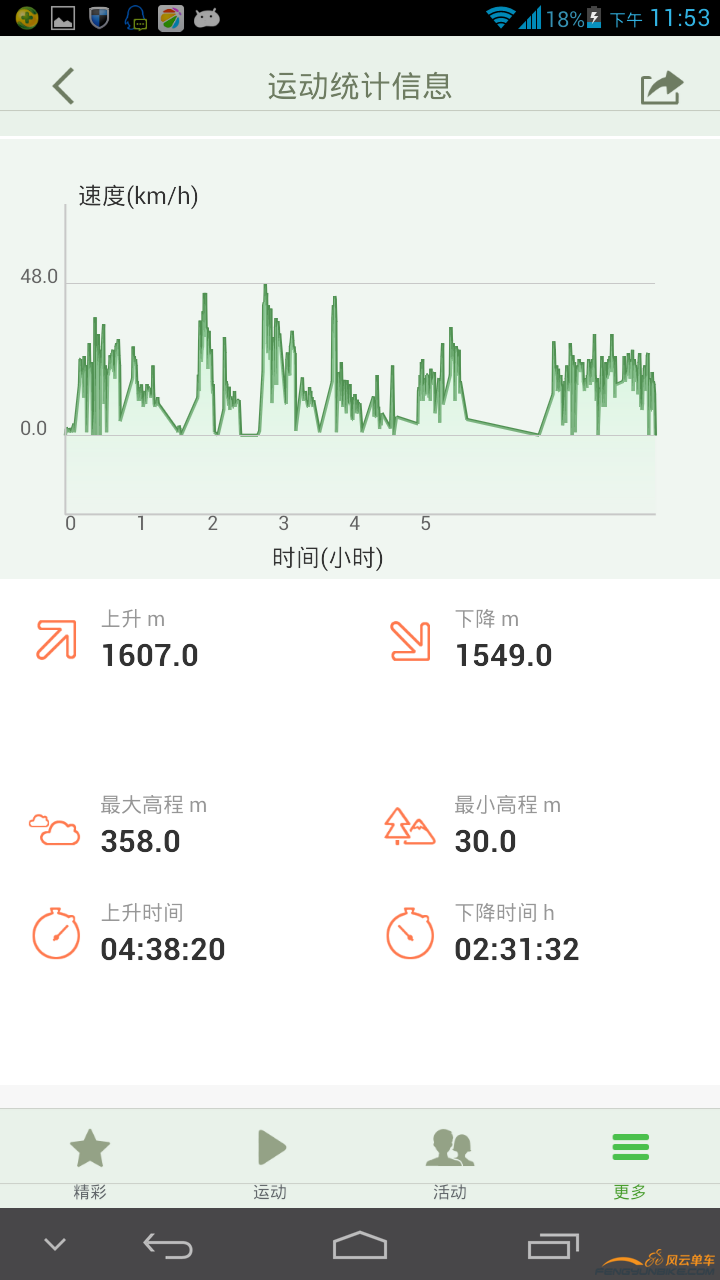
Task: Select the 更多 tab
Action: pos(630,1160)
